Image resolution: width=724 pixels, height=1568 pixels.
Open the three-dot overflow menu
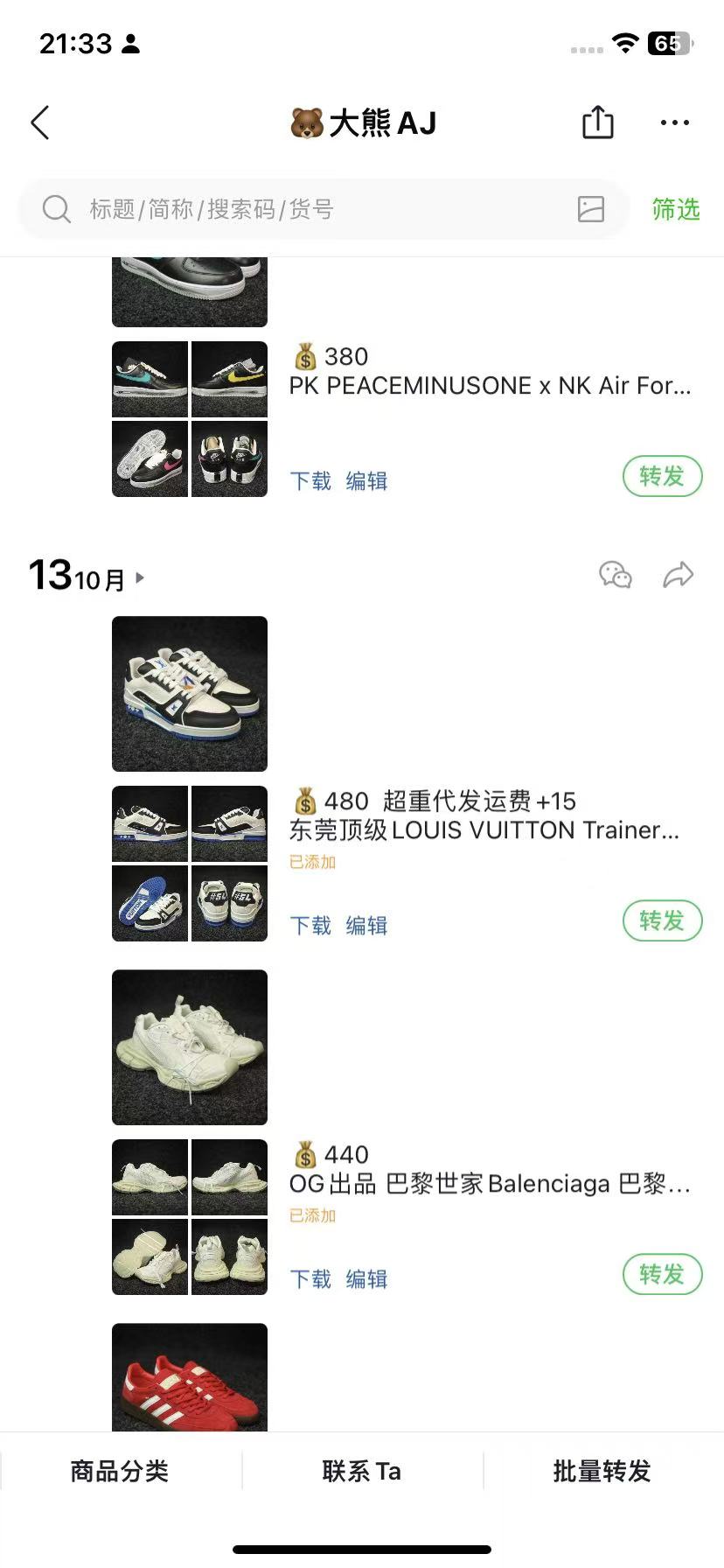click(x=675, y=122)
